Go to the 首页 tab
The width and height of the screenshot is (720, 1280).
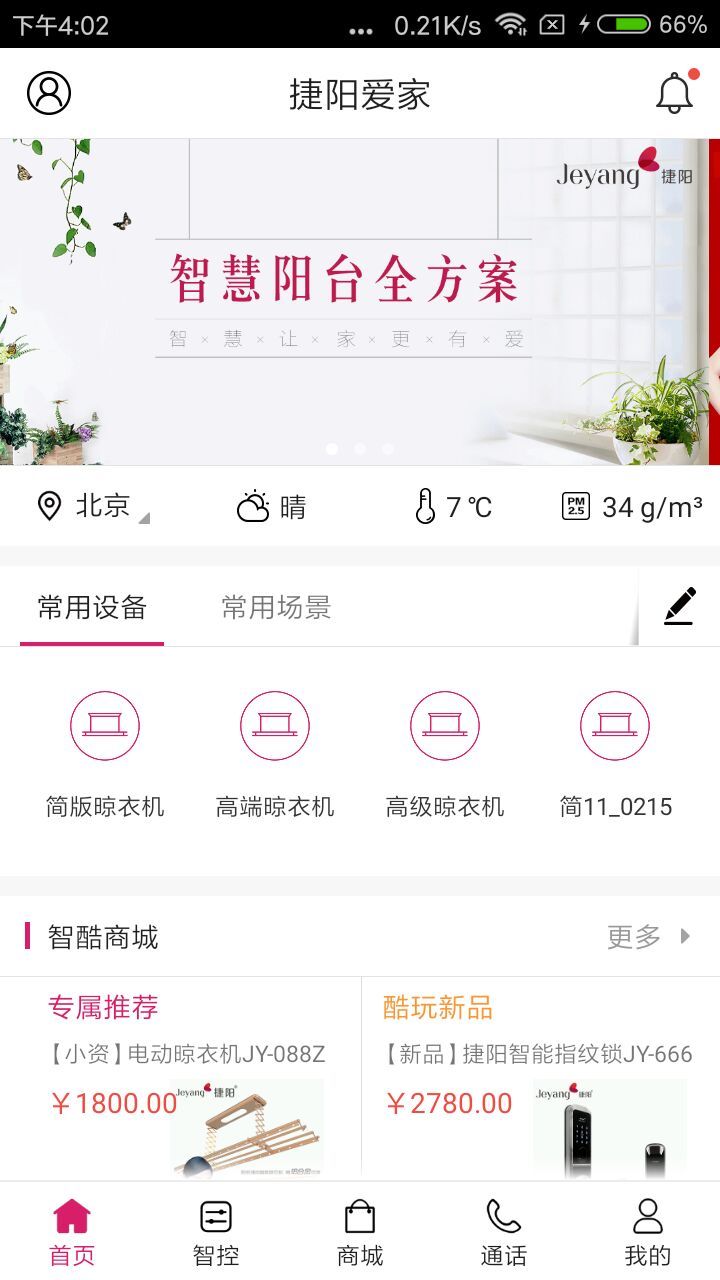click(72, 1232)
